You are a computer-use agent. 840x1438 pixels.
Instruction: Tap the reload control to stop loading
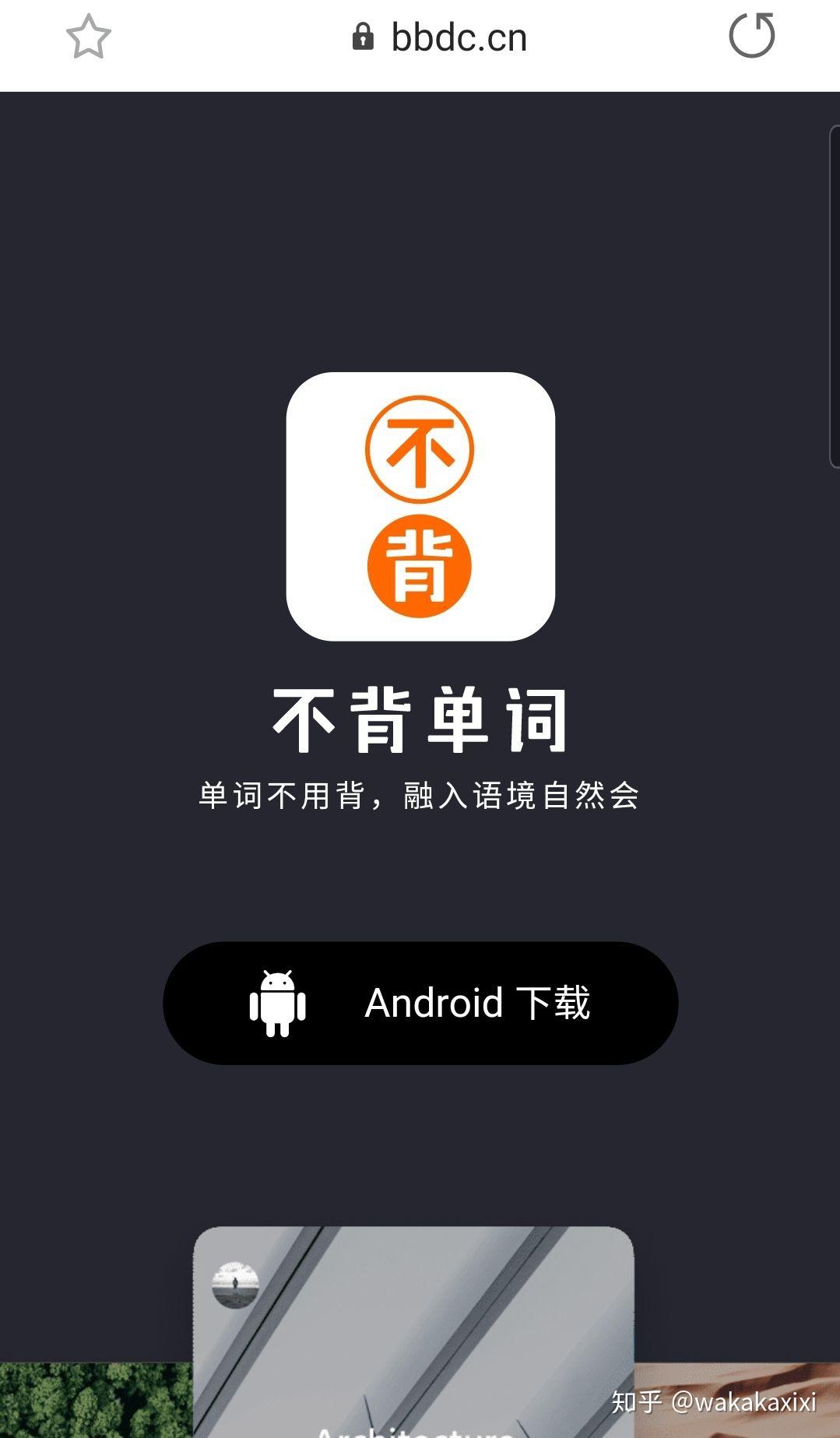pyautogui.click(x=751, y=37)
